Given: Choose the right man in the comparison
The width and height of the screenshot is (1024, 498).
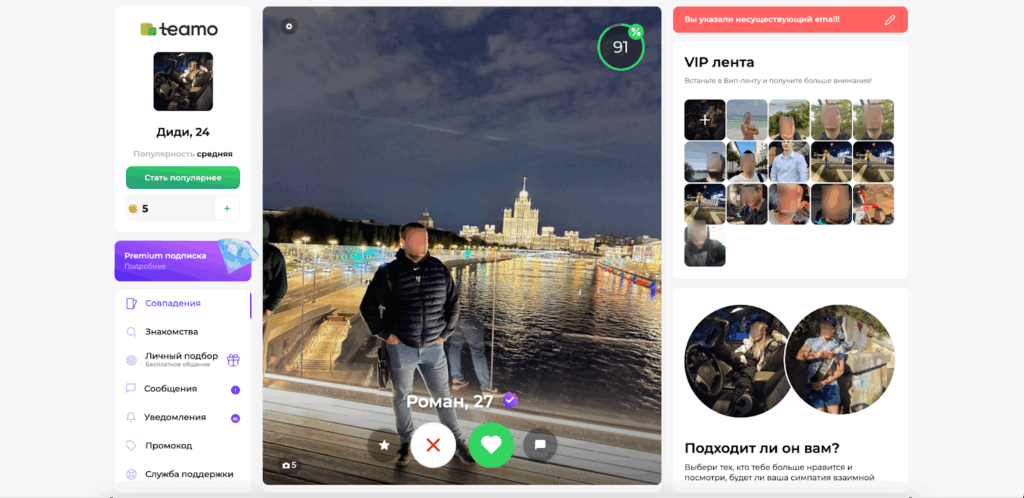Looking at the screenshot, I should tap(839, 359).
